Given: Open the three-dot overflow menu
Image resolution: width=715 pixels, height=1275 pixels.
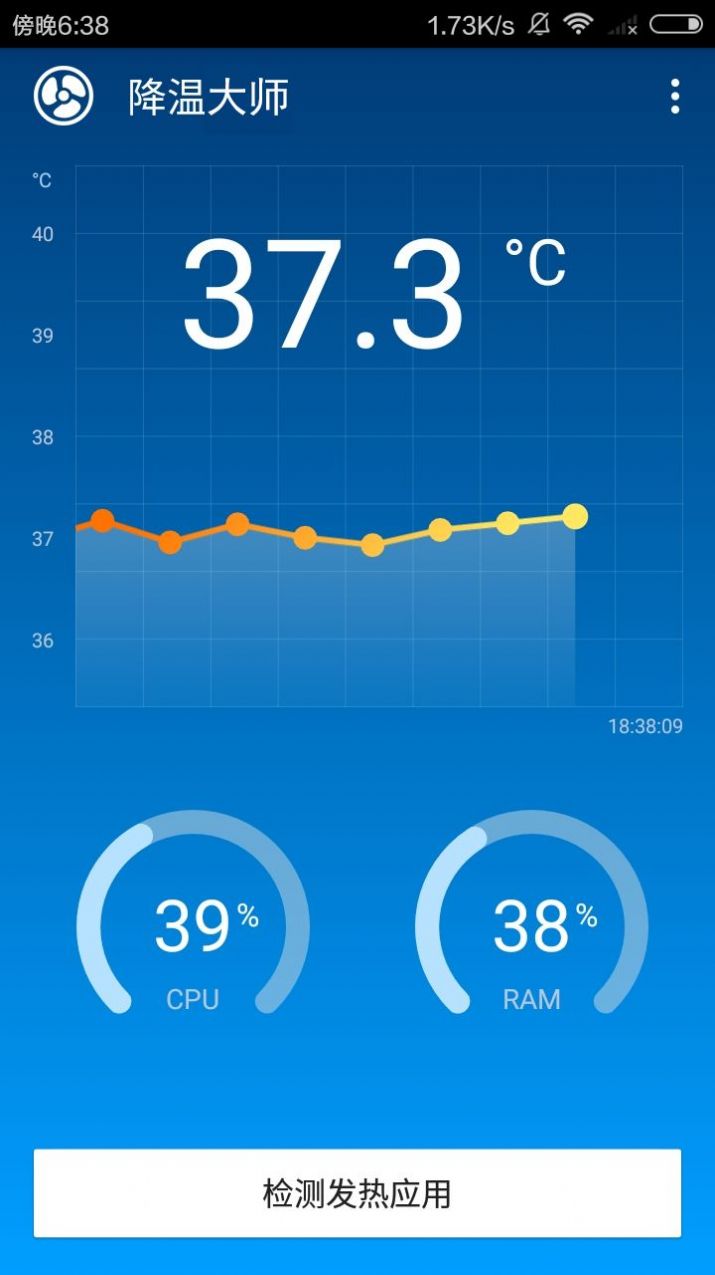Looking at the screenshot, I should point(675,96).
